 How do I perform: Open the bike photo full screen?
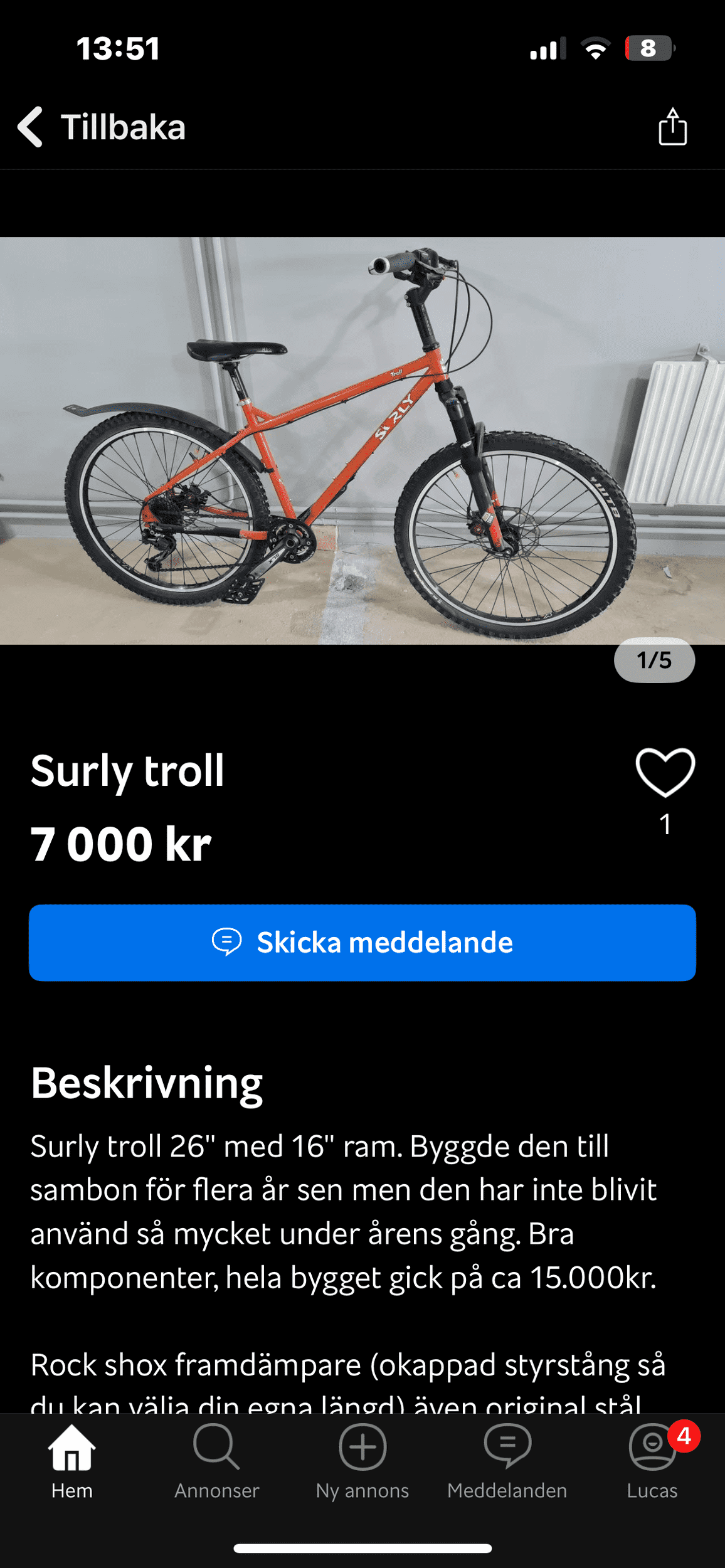point(362,440)
